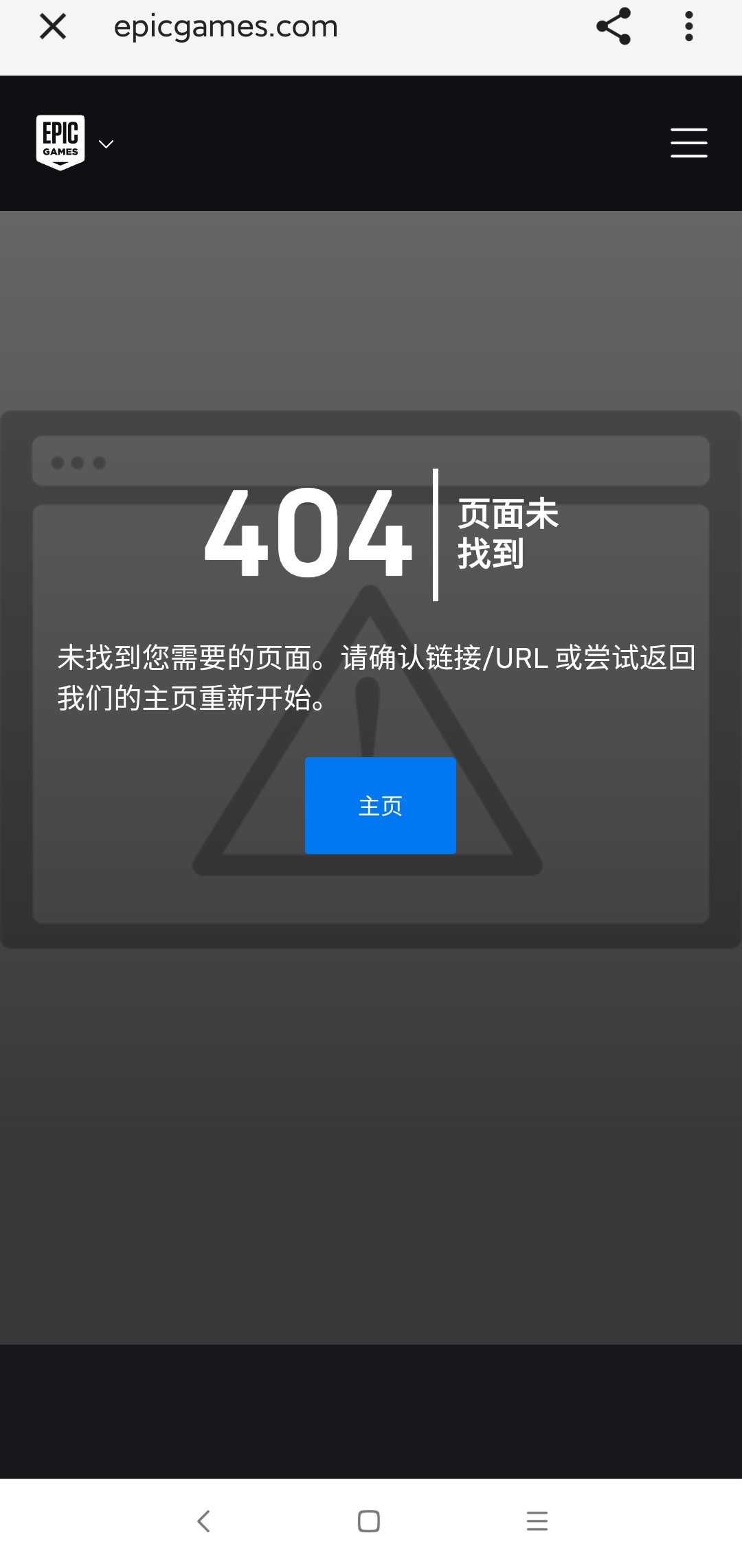742x1568 pixels.
Task: Open the browser overflow menu
Action: (x=688, y=27)
